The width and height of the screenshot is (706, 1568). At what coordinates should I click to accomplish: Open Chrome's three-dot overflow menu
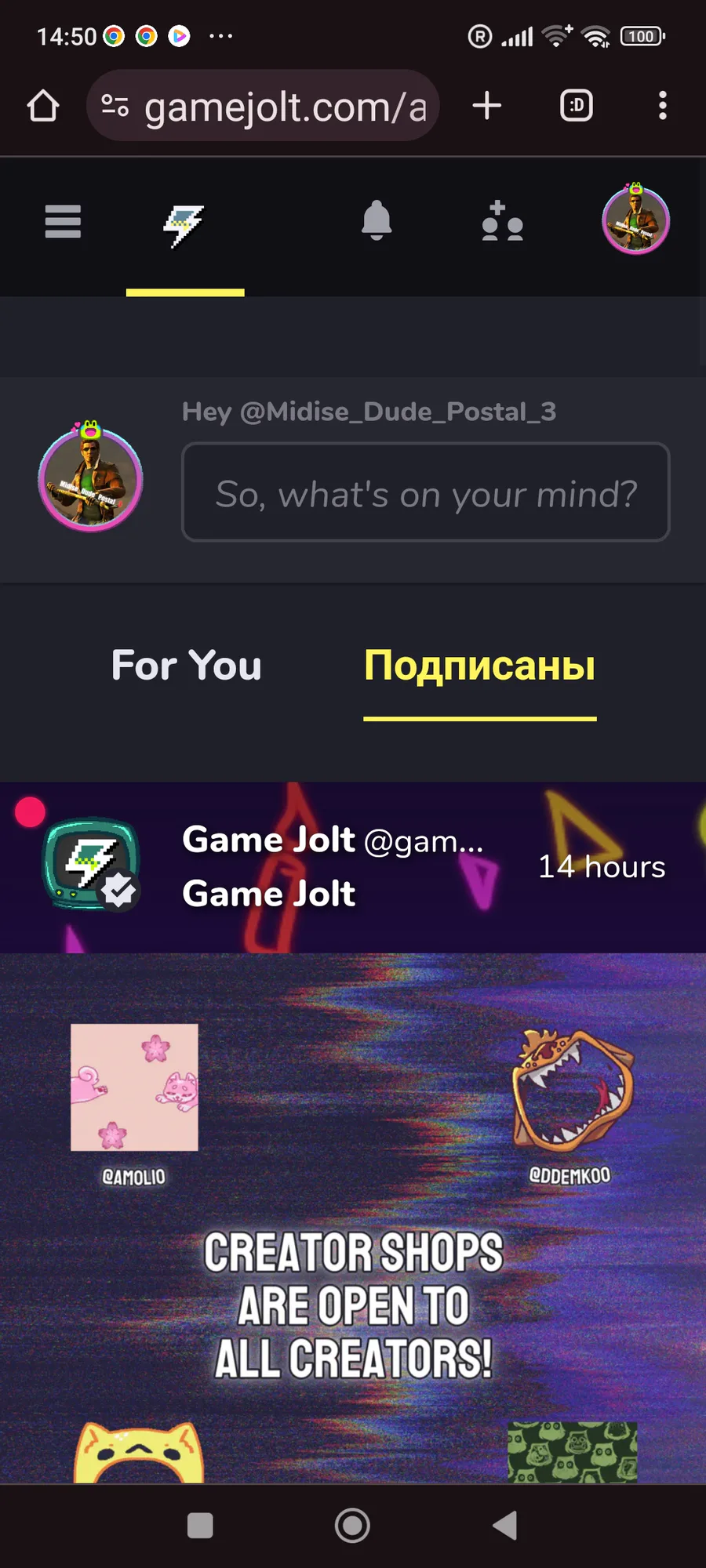click(x=663, y=106)
